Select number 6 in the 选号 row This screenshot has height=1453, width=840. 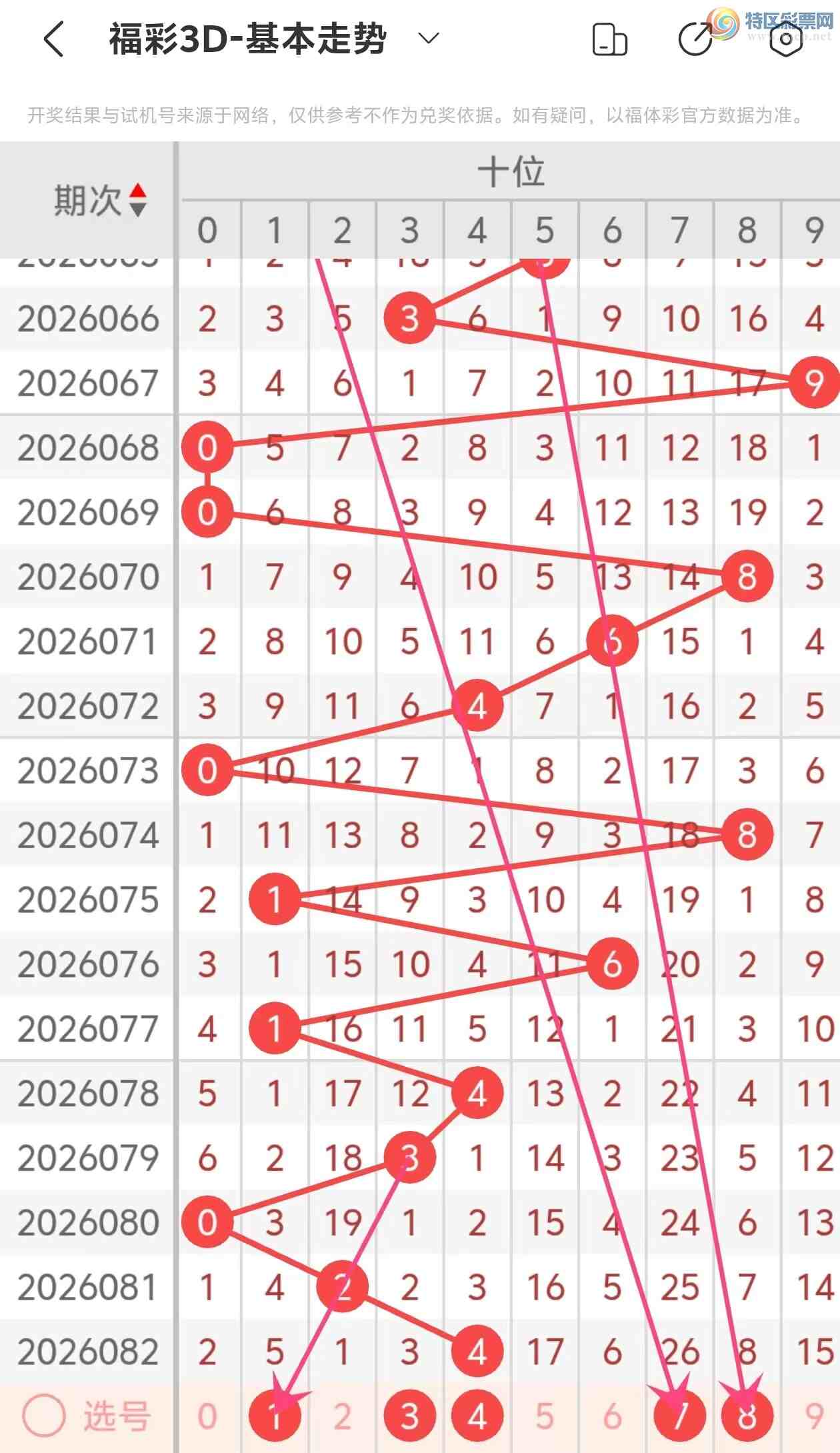612,1415
